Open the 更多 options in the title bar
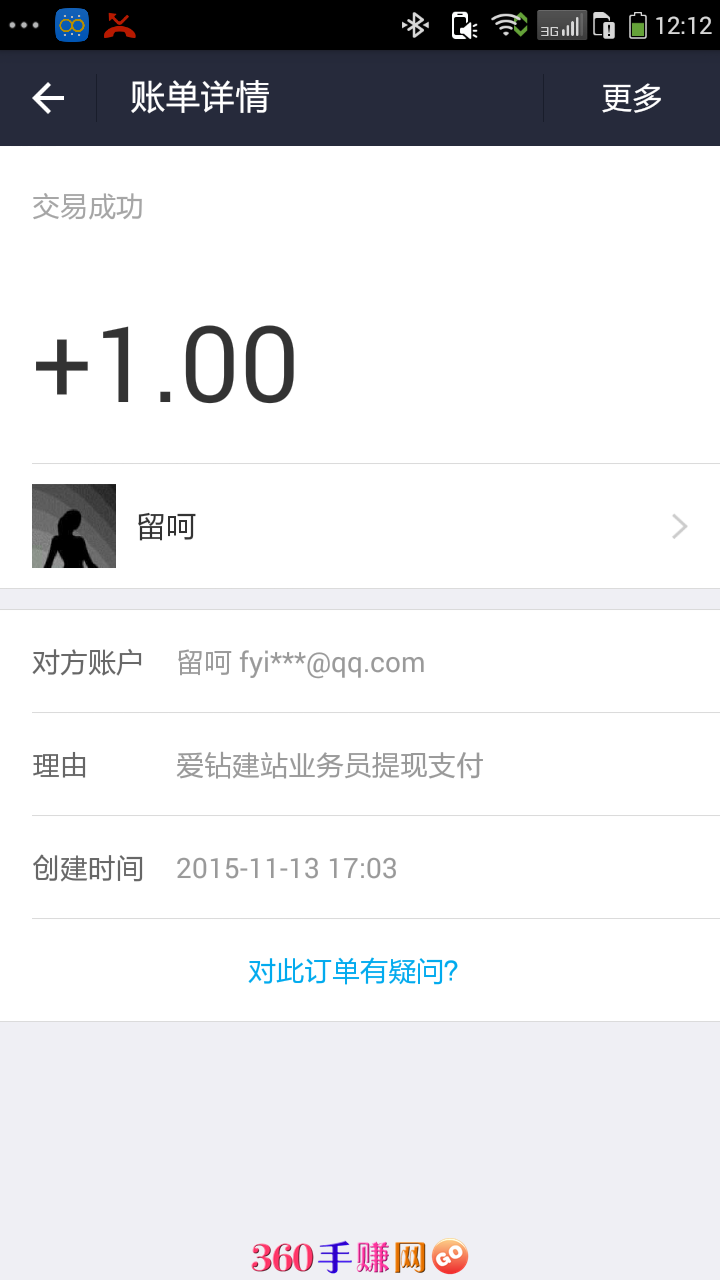Image resolution: width=720 pixels, height=1280 pixels. 632,98
